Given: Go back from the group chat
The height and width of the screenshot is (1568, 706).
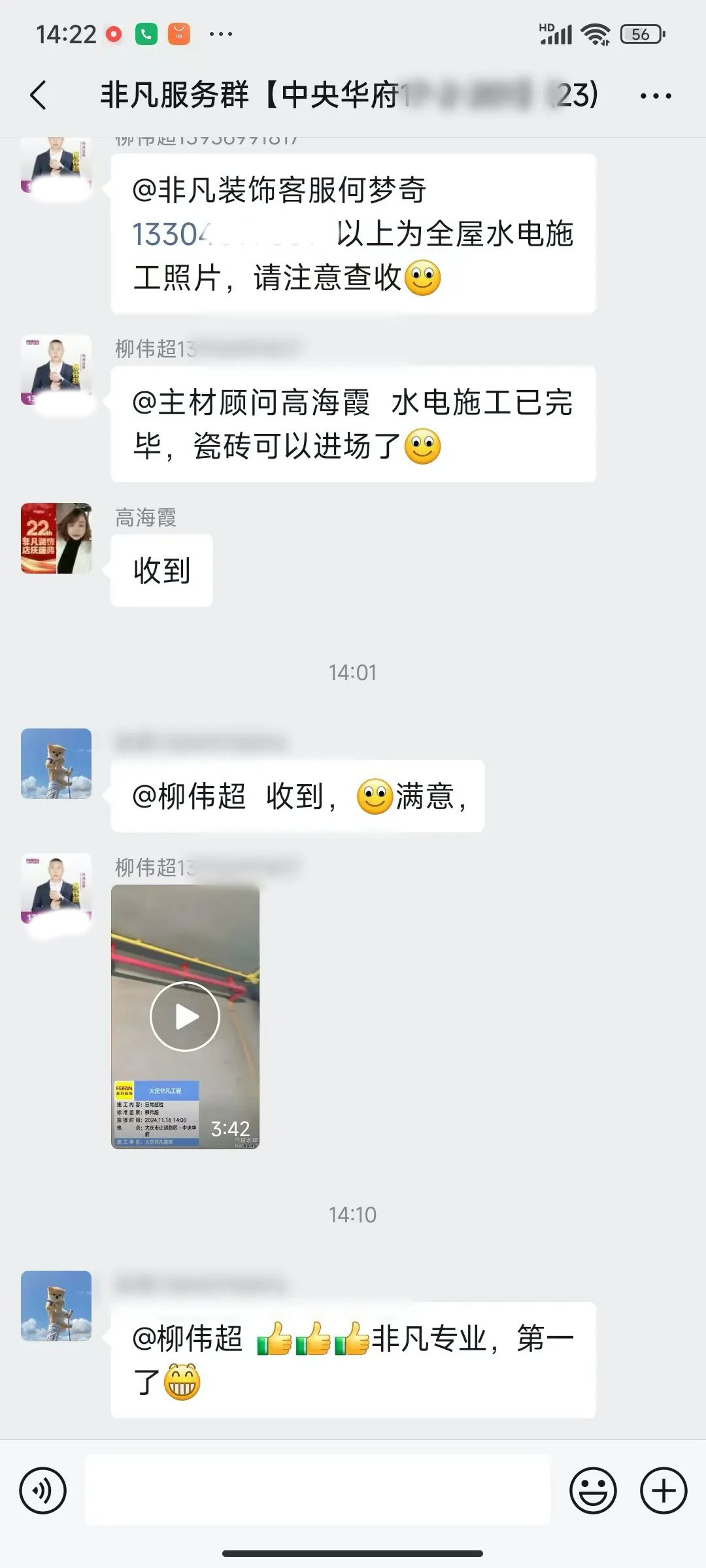Looking at the screenshot, I should [39, 96].
